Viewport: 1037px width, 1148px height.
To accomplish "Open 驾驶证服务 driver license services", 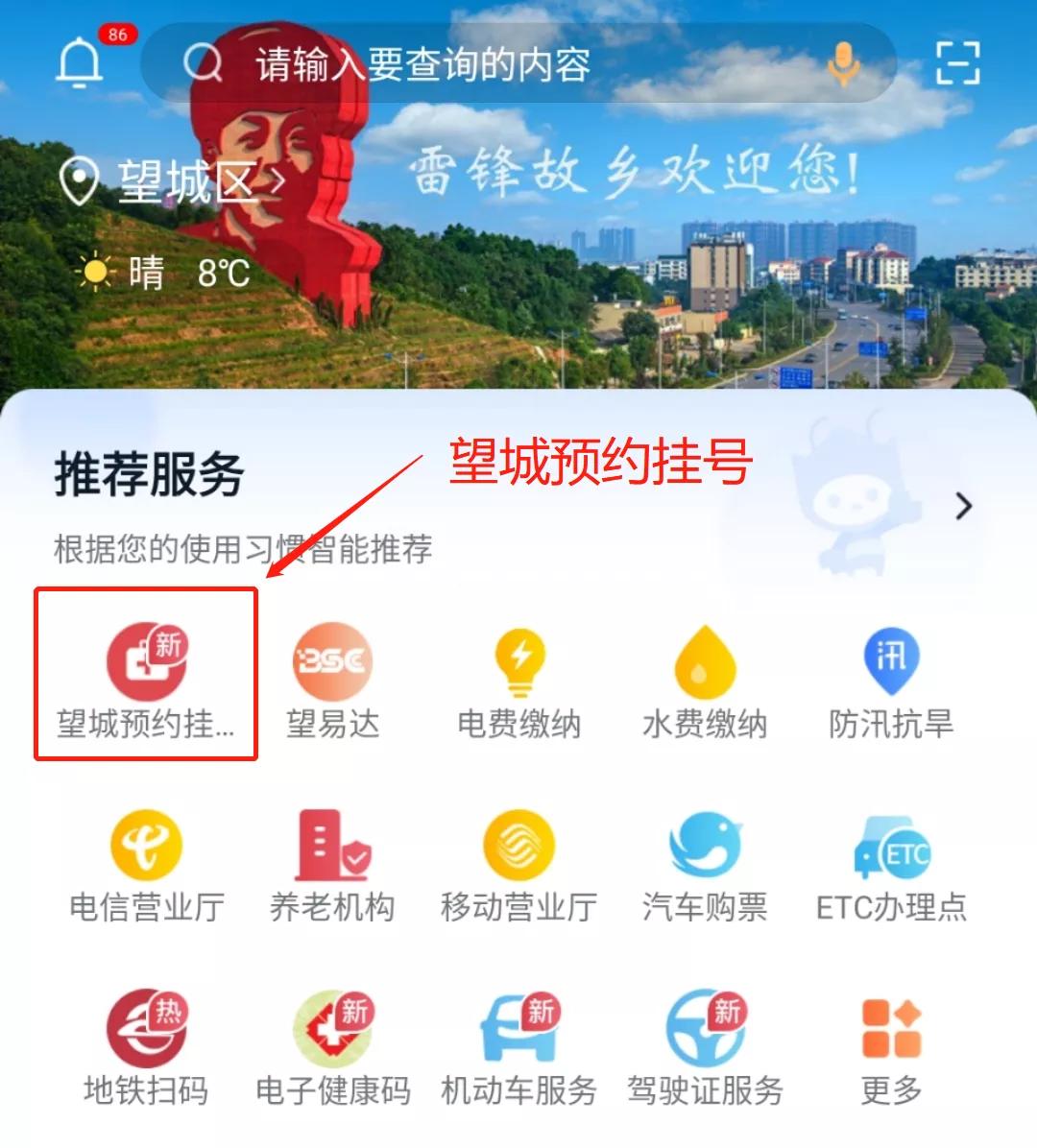I will 704,1037.
